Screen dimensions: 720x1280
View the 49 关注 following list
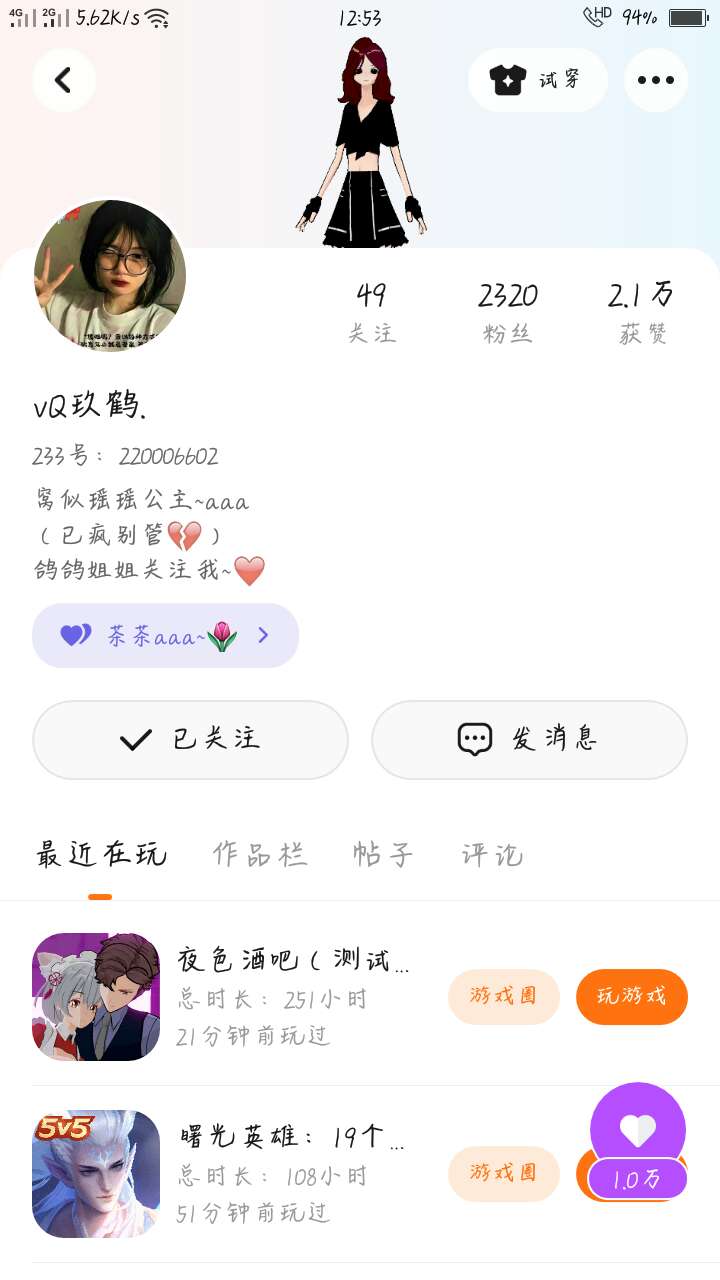click(x=372, y=312)
